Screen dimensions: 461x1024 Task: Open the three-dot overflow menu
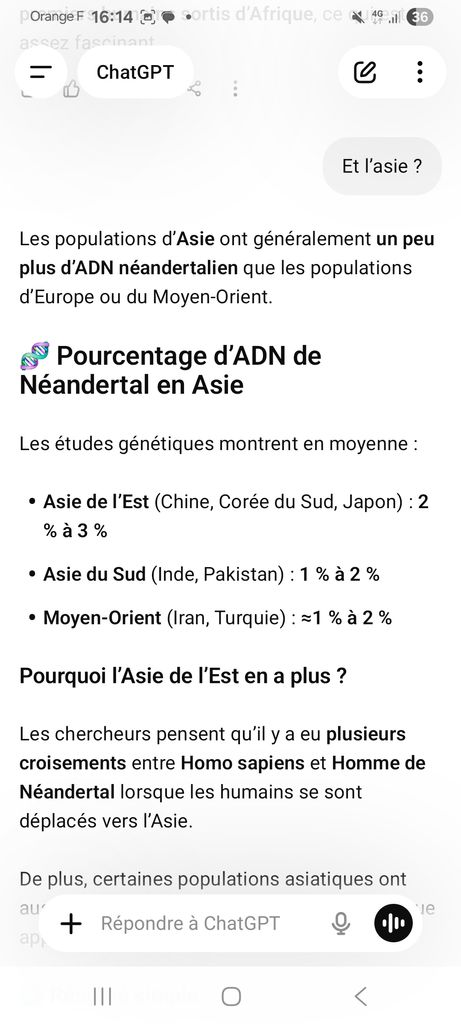pyautogui.click(x=420, y=72)
